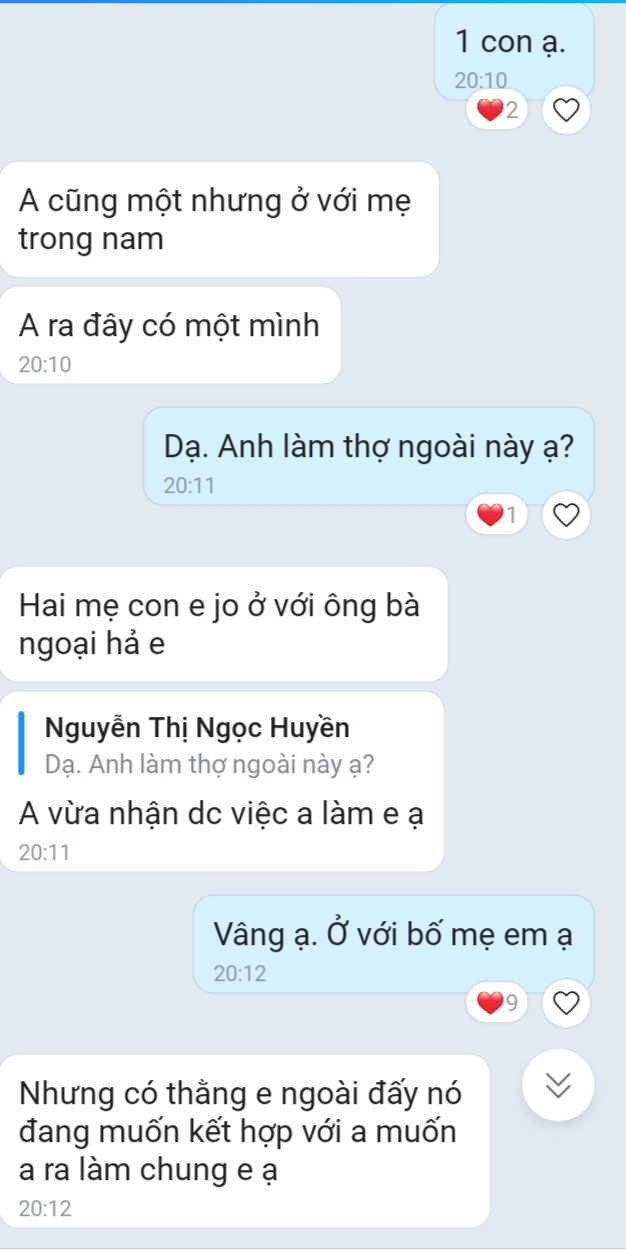View the 9 heart reactions count

tap(500, 1002)
